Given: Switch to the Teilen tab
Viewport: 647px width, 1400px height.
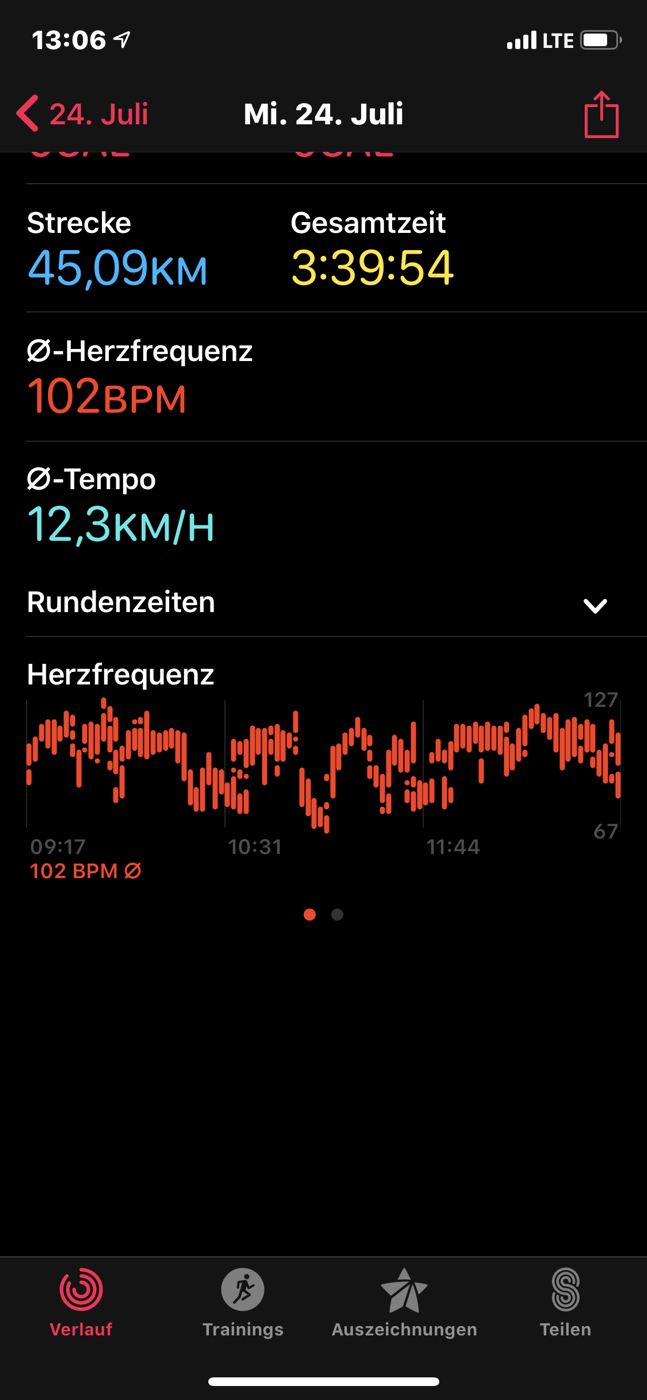Looking at the screenshot, I should pos(565,1301).
